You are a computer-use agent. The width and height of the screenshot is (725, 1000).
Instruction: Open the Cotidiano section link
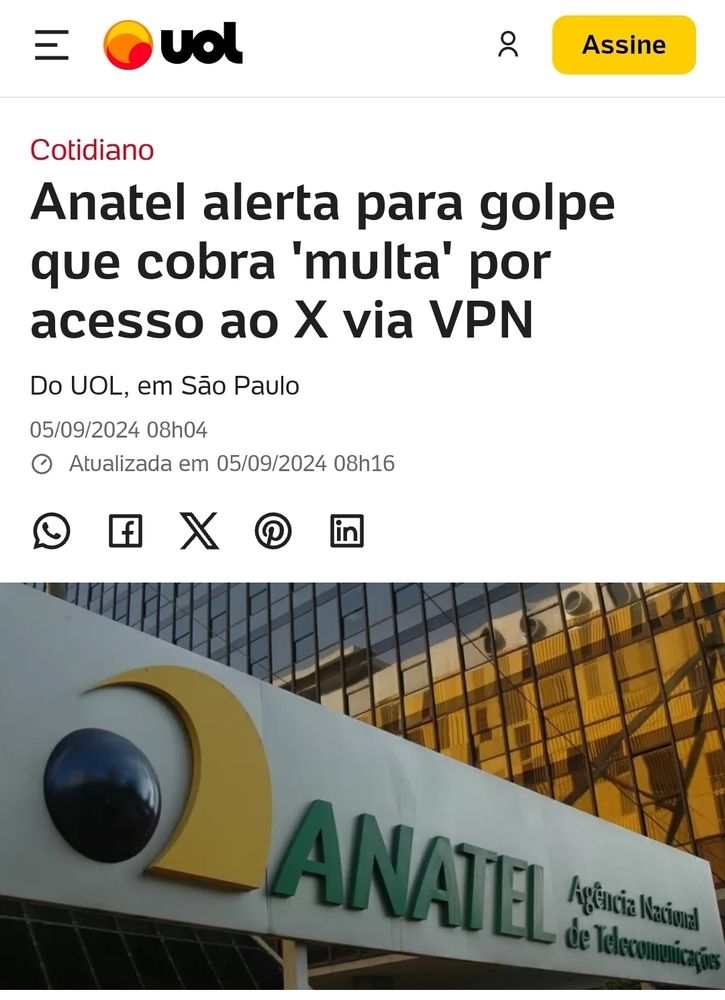92,150
